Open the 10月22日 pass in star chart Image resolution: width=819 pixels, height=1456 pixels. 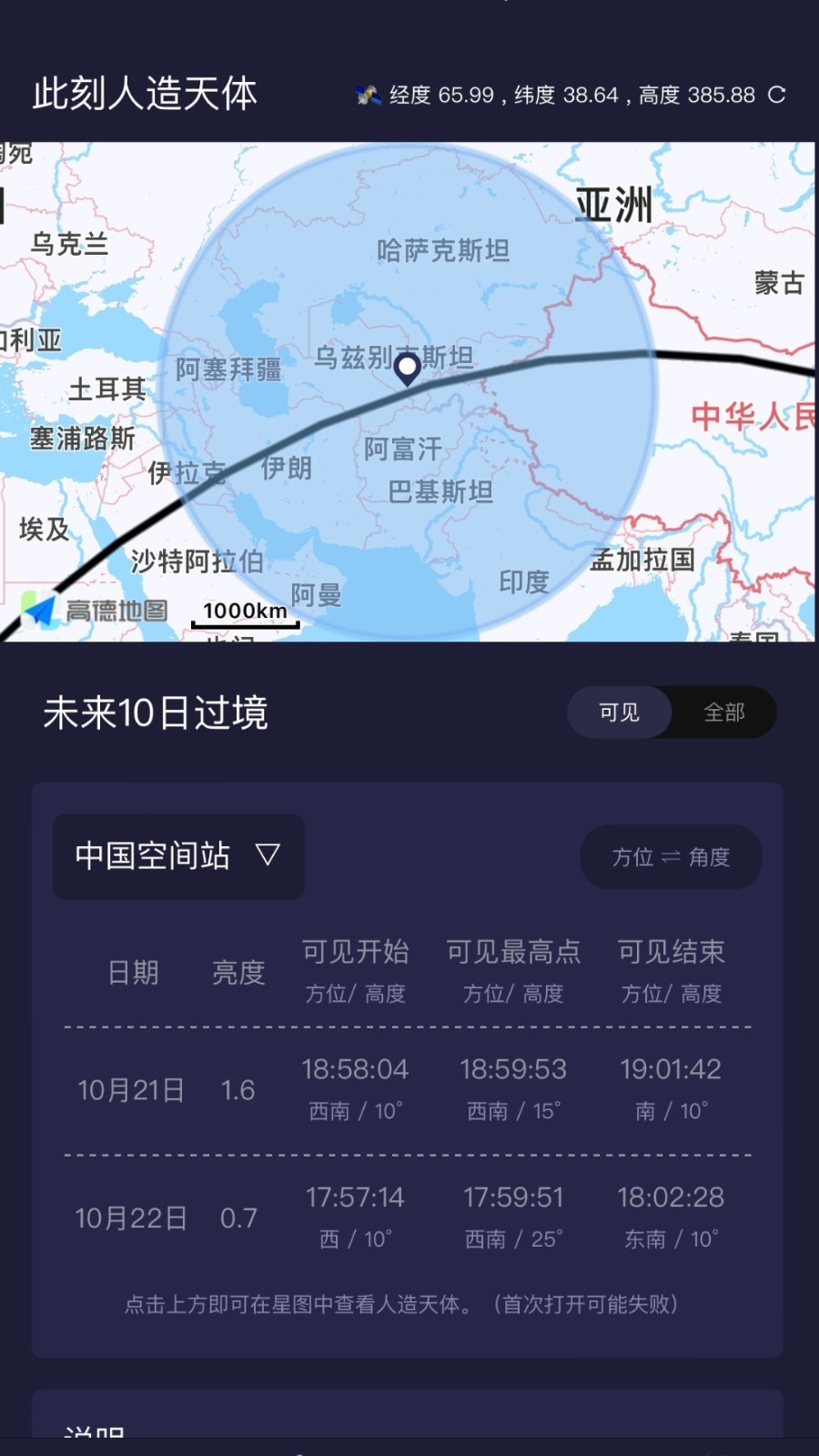coord(408,1218)
